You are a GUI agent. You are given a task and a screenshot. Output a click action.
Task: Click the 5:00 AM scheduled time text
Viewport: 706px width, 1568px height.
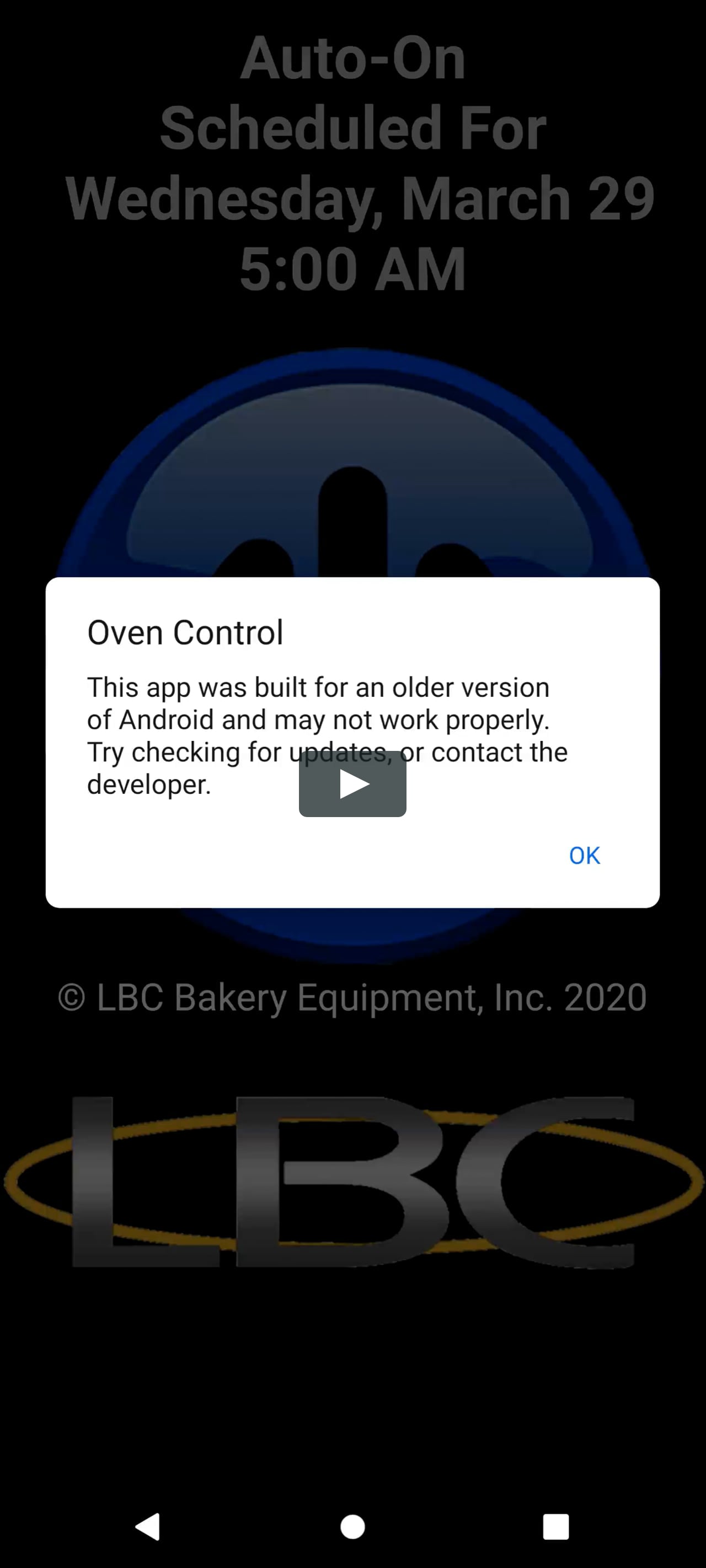click(352, 265)
